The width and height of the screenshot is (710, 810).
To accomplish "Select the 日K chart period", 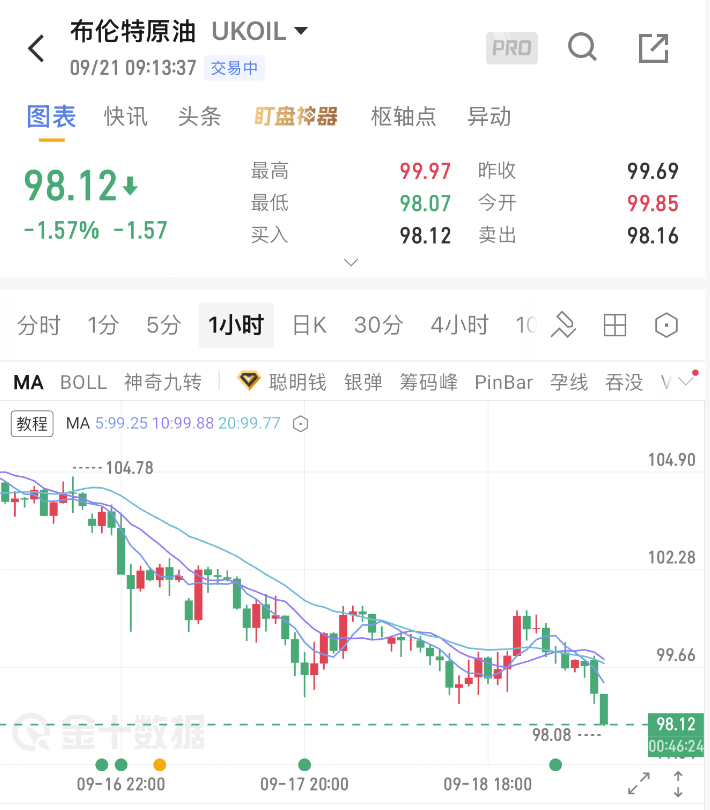I will pos(310,325).
